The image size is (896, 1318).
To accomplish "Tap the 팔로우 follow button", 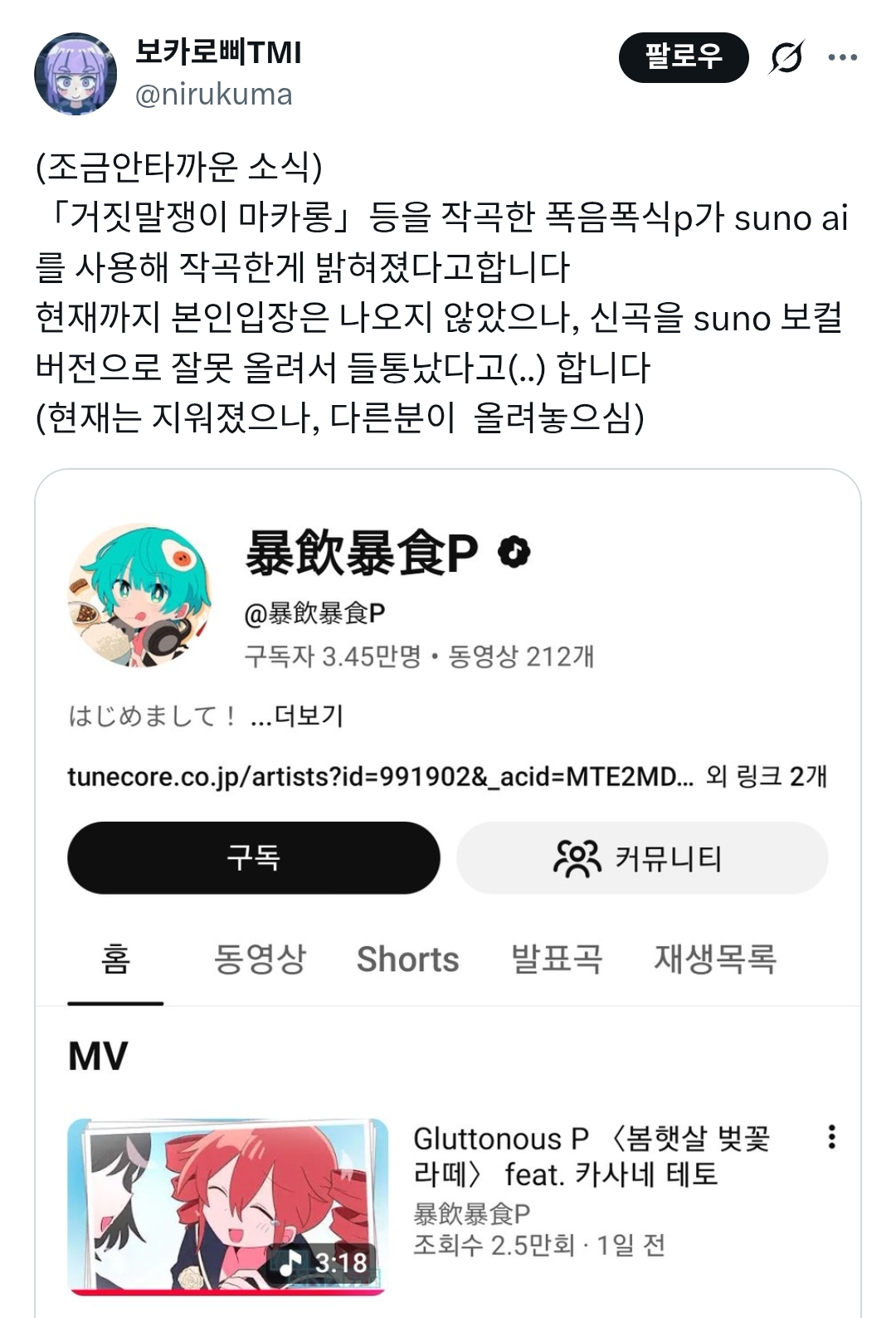I will point(683,57).
